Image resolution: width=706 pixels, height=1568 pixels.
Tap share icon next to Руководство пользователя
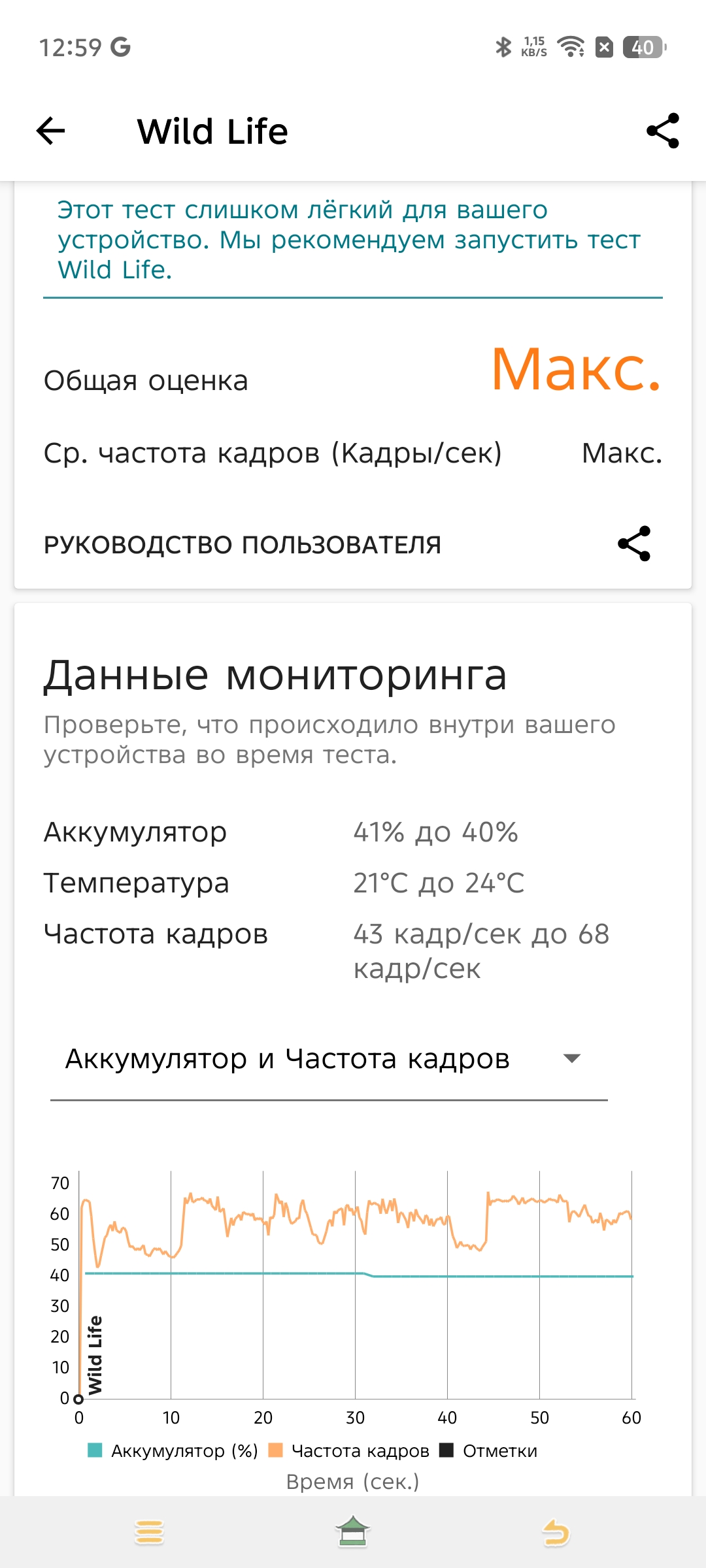(x=634, y=544)
